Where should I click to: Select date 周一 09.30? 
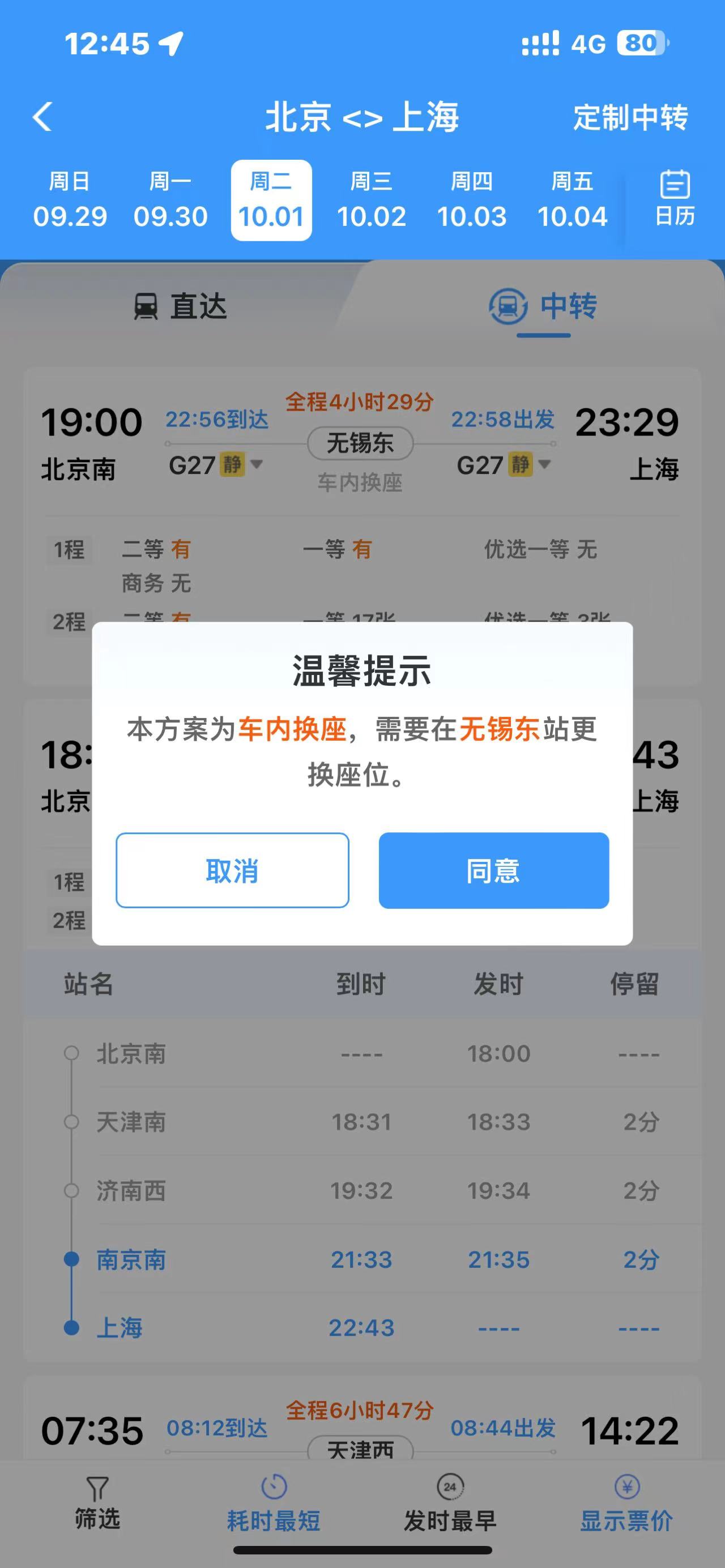170,200
